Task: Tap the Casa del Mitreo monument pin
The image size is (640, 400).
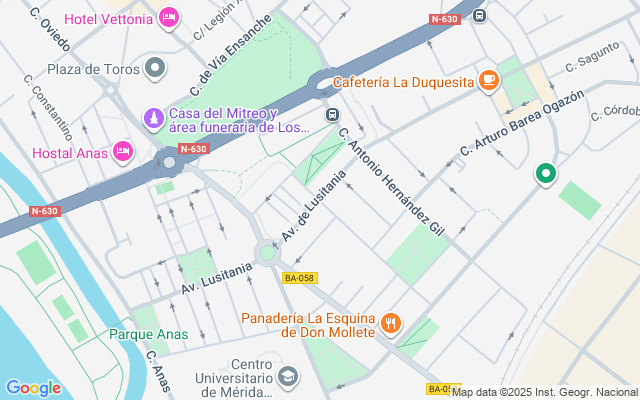Action: 153,119
